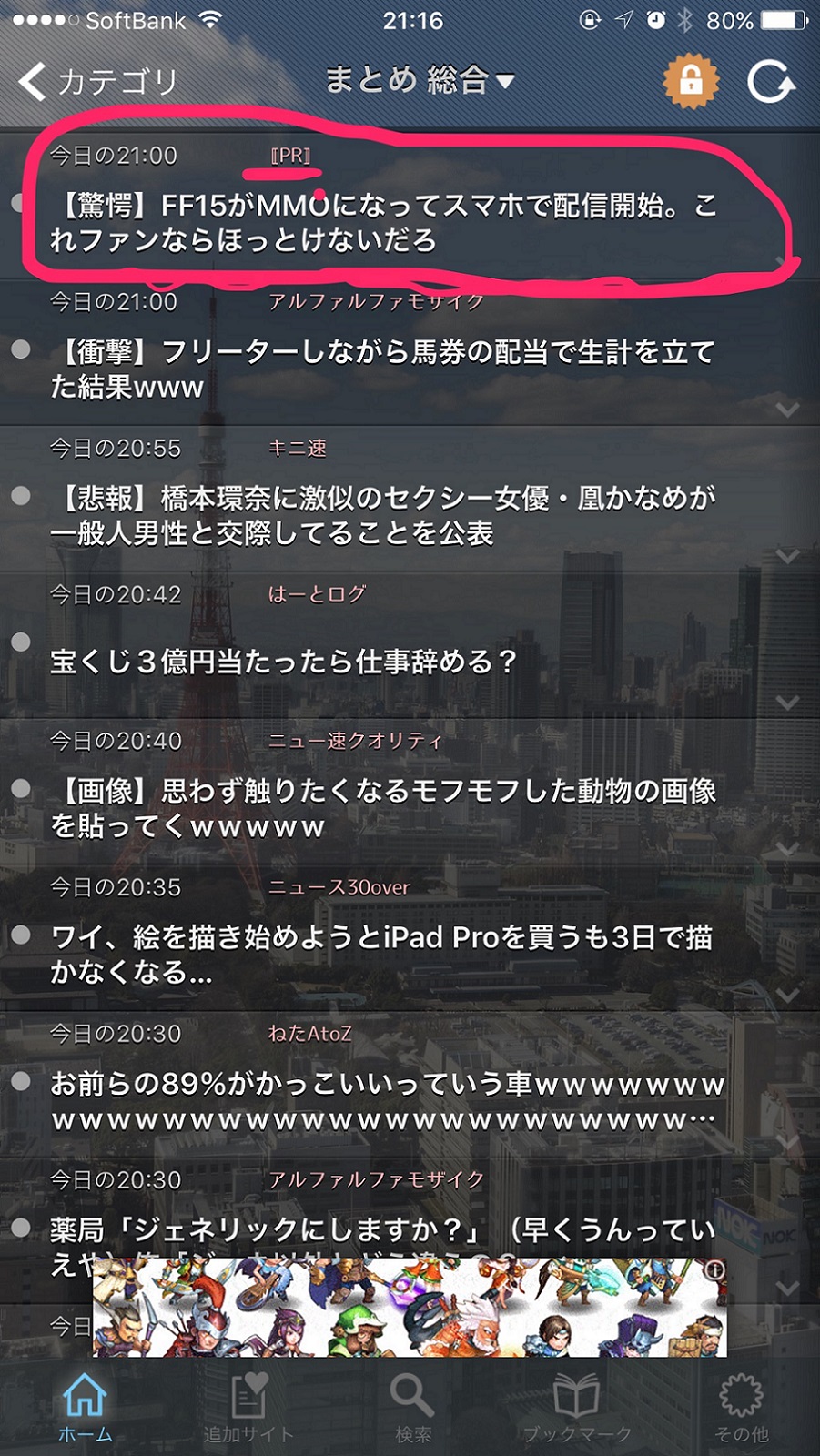Open the 宝くじ3億円 article
Image resolution: width=820 pixels, height=1456 pixels.
(284, 661)
